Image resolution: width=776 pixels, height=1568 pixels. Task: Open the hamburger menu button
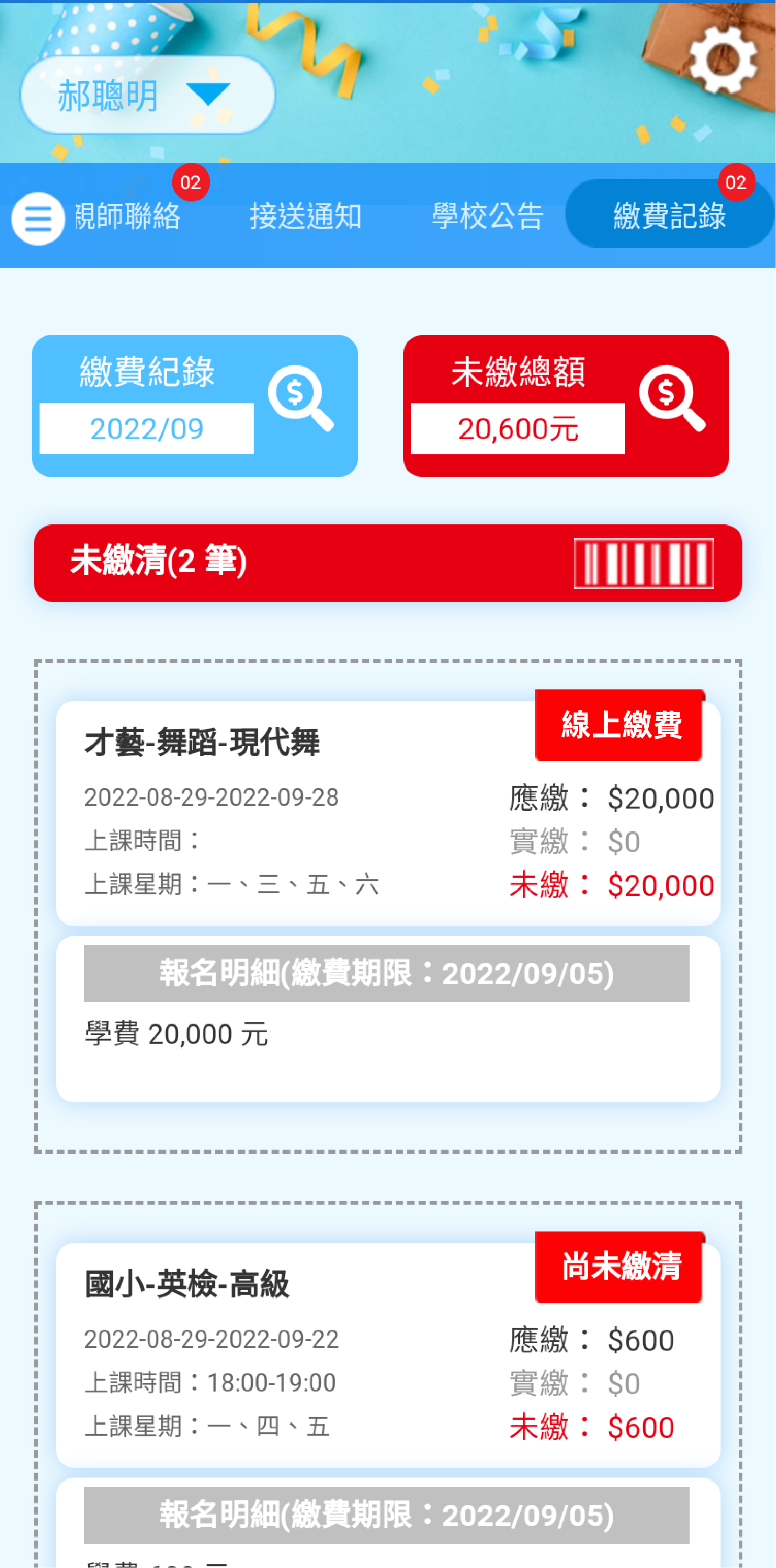pyautogui.click(x=38, y=218)
